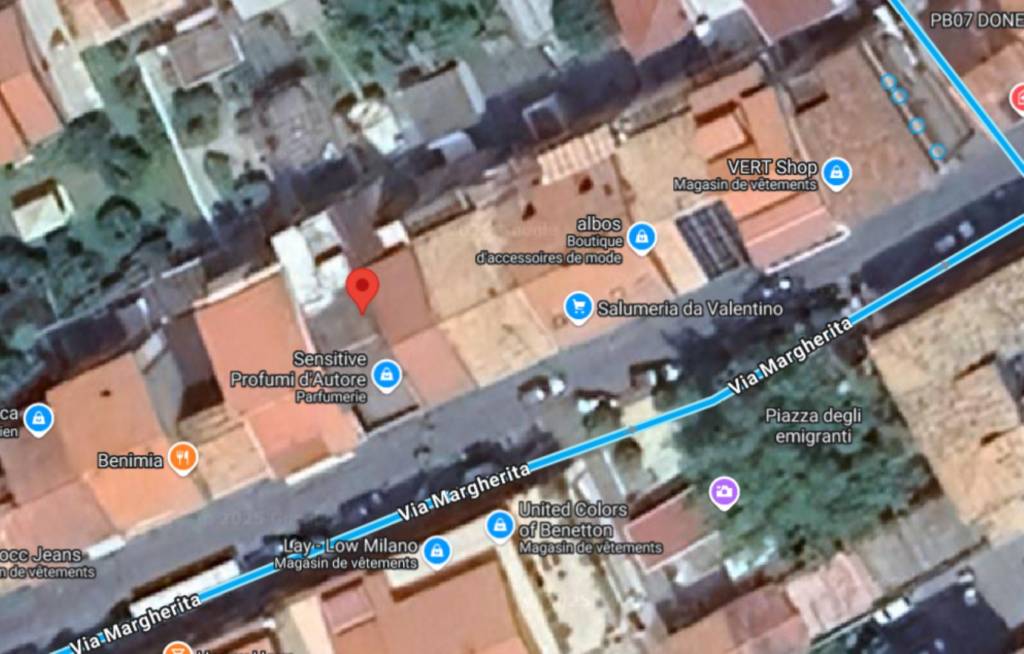Select the Benimia restaurant marker
The image size is (1024, 654).
point(183,459)
